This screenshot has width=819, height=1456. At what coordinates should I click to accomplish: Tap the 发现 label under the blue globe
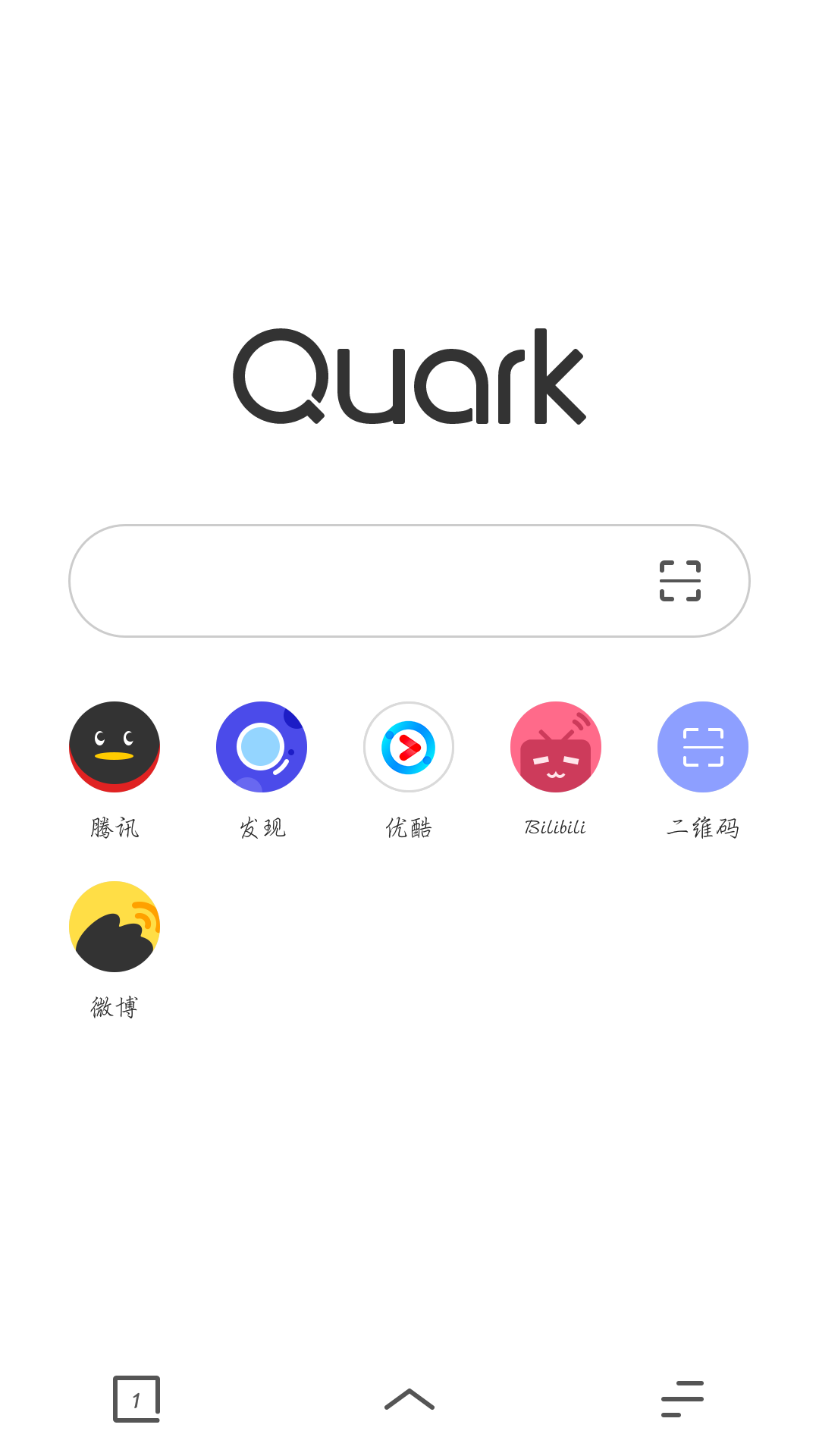262,828
